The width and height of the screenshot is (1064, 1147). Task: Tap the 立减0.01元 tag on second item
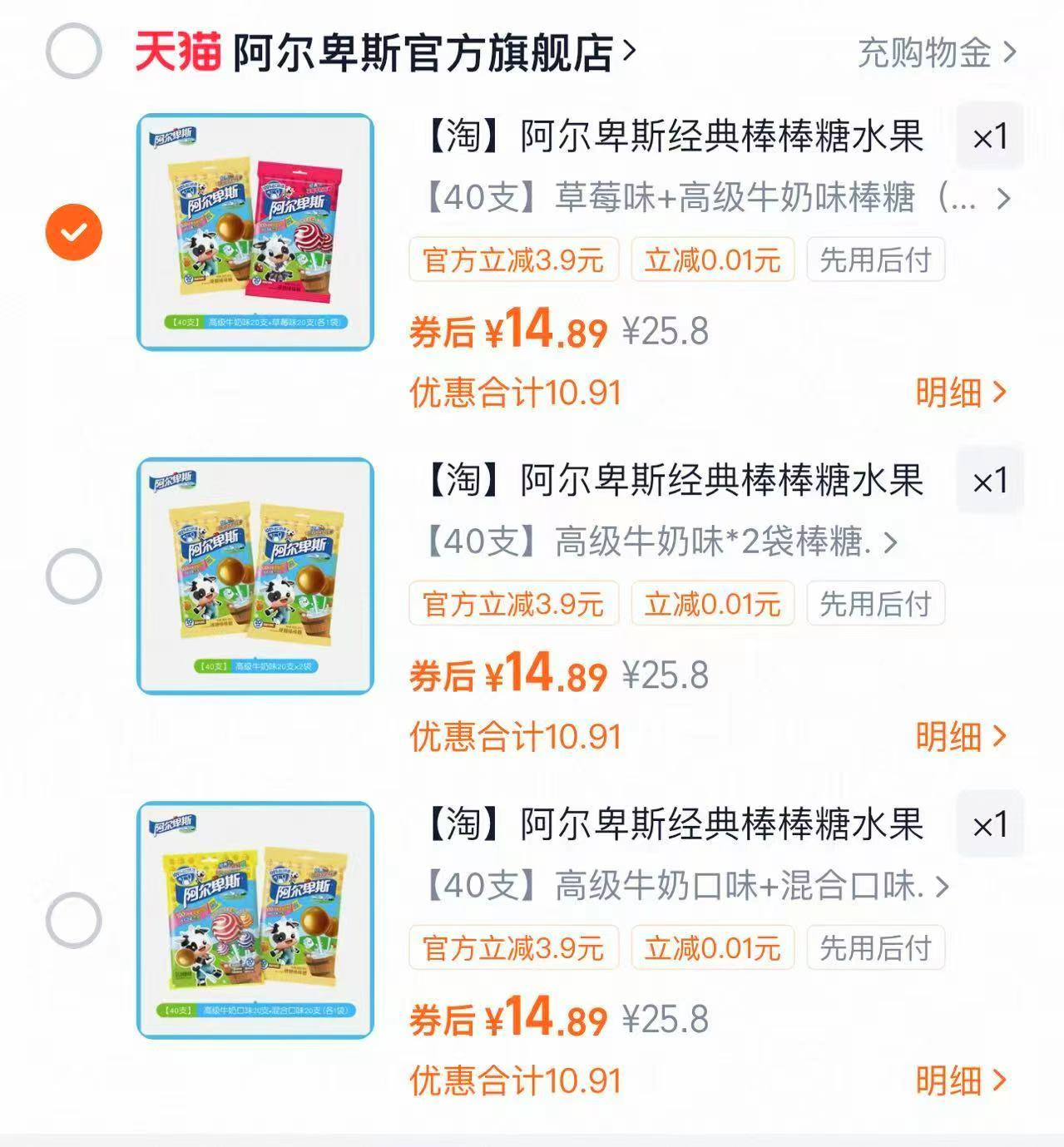tap(711, 605)
